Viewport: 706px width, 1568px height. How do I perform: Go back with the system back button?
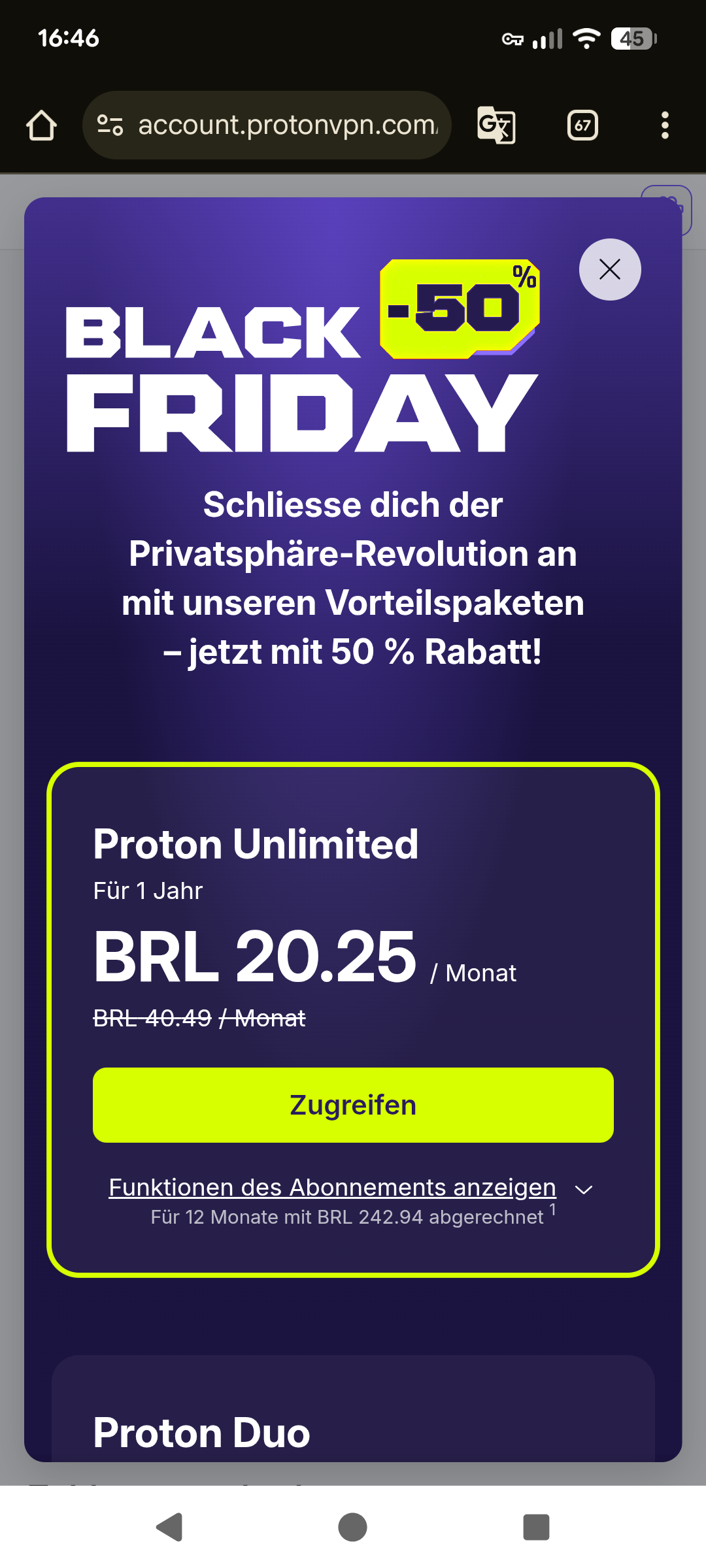coord(169,1527)
